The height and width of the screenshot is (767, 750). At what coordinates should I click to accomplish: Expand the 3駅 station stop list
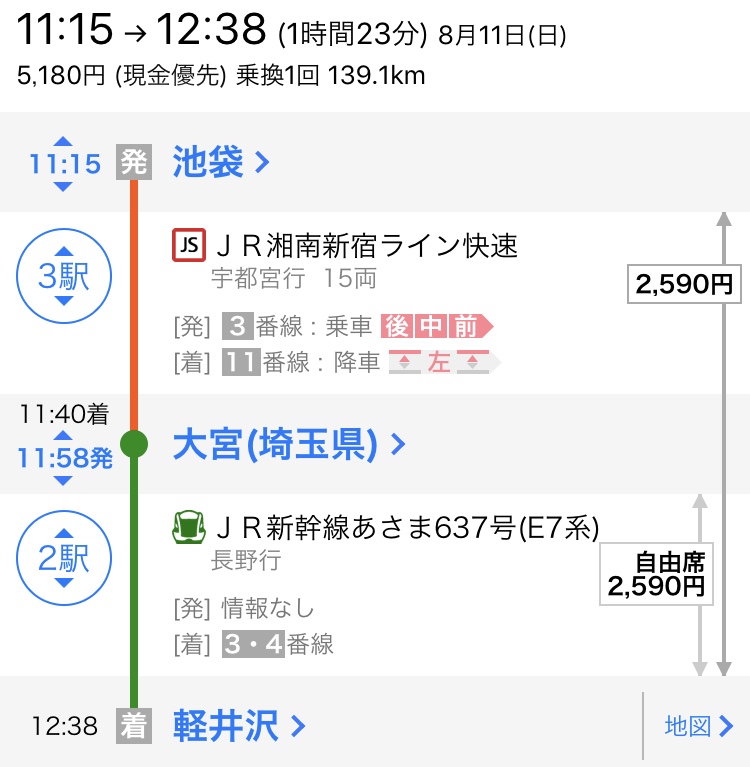(x=63, y=276)
